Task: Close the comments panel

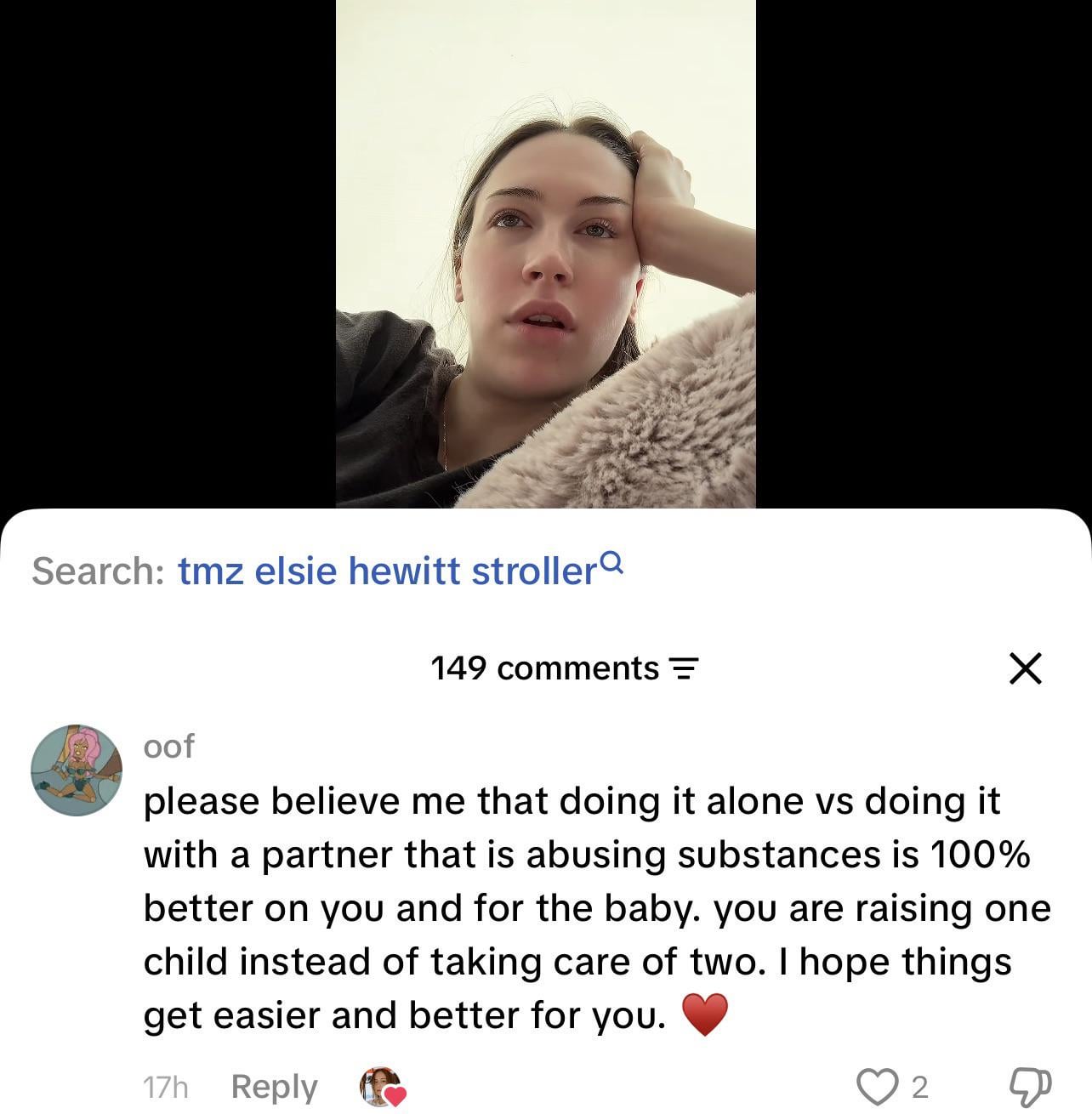Action: point(1025,668)
